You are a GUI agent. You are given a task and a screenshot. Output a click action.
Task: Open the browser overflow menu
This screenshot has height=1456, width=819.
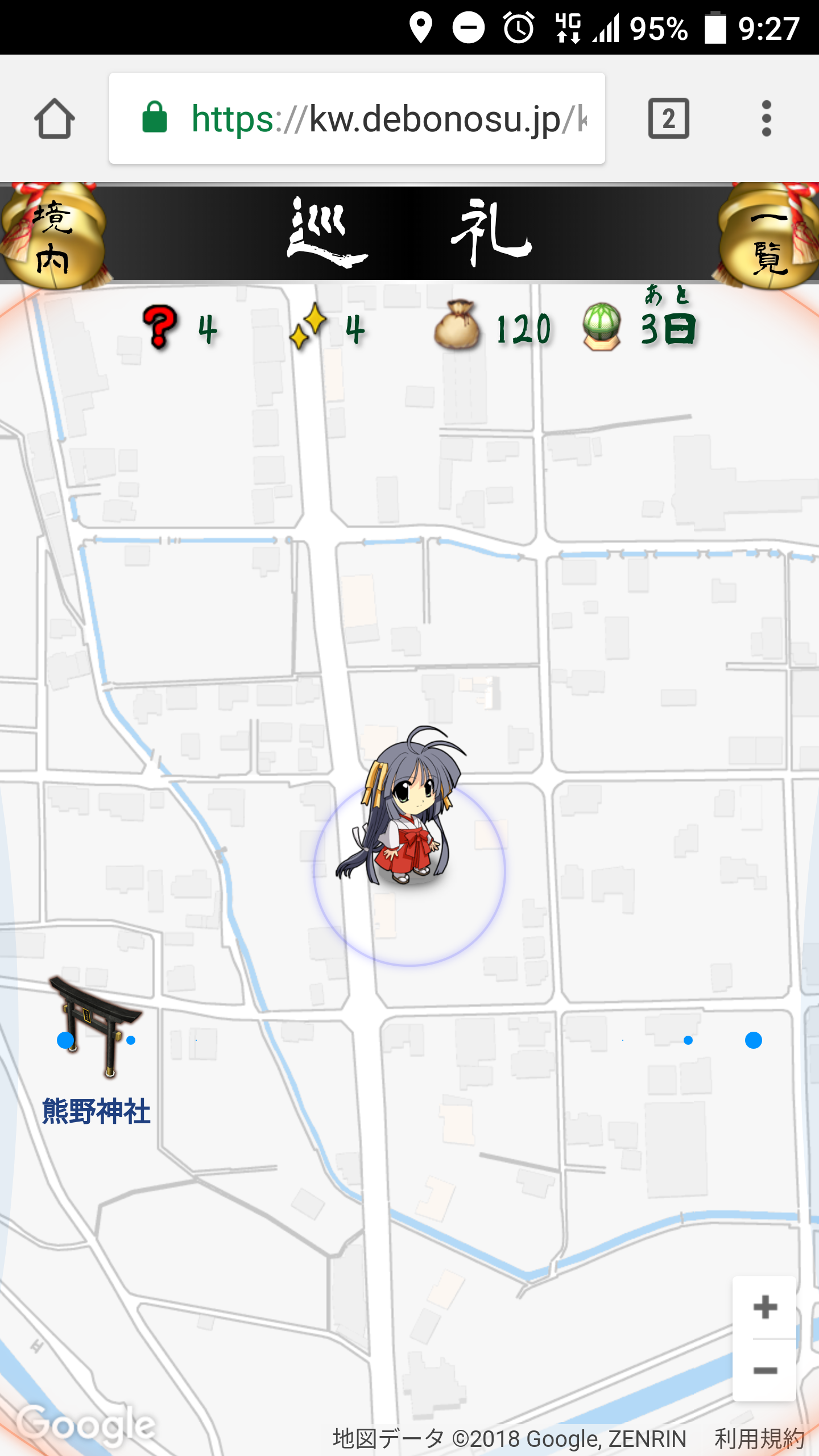point(766,119)
